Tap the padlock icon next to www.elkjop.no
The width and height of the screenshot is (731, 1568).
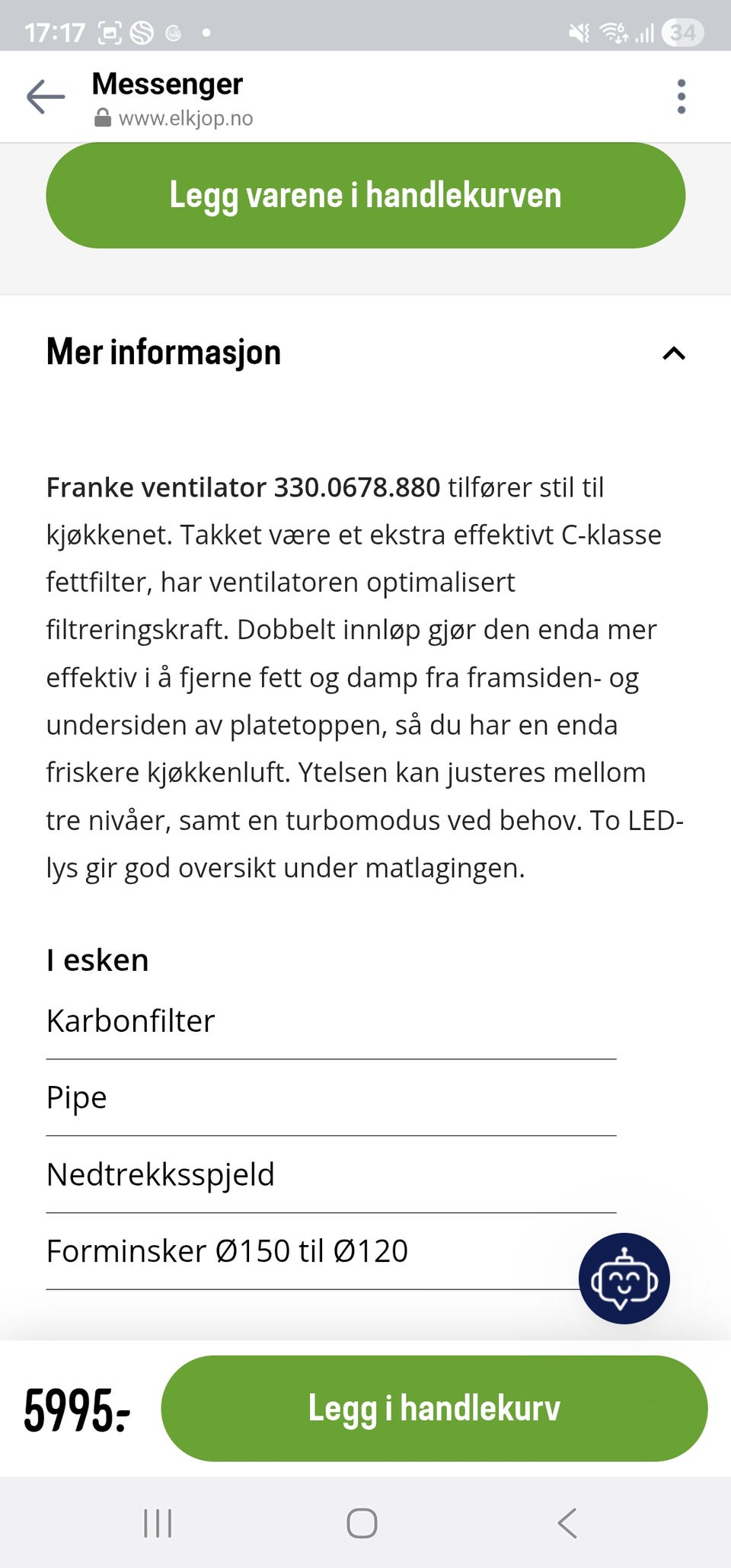(x=101, y=118)
